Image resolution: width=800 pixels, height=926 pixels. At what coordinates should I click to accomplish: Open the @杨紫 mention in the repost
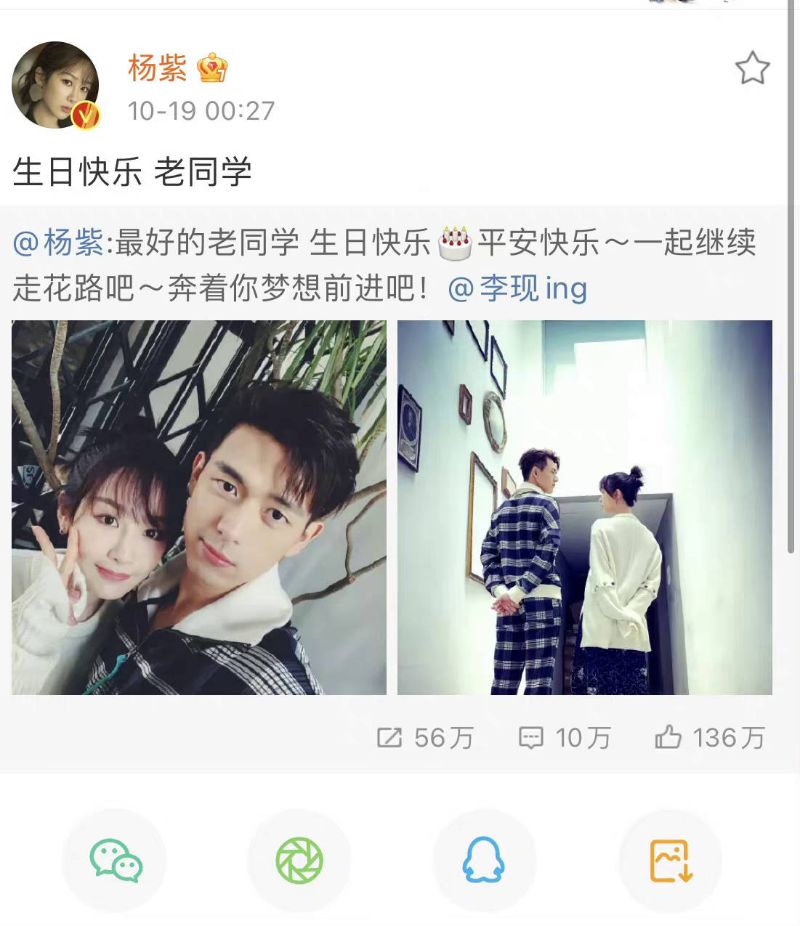[59, 243]
